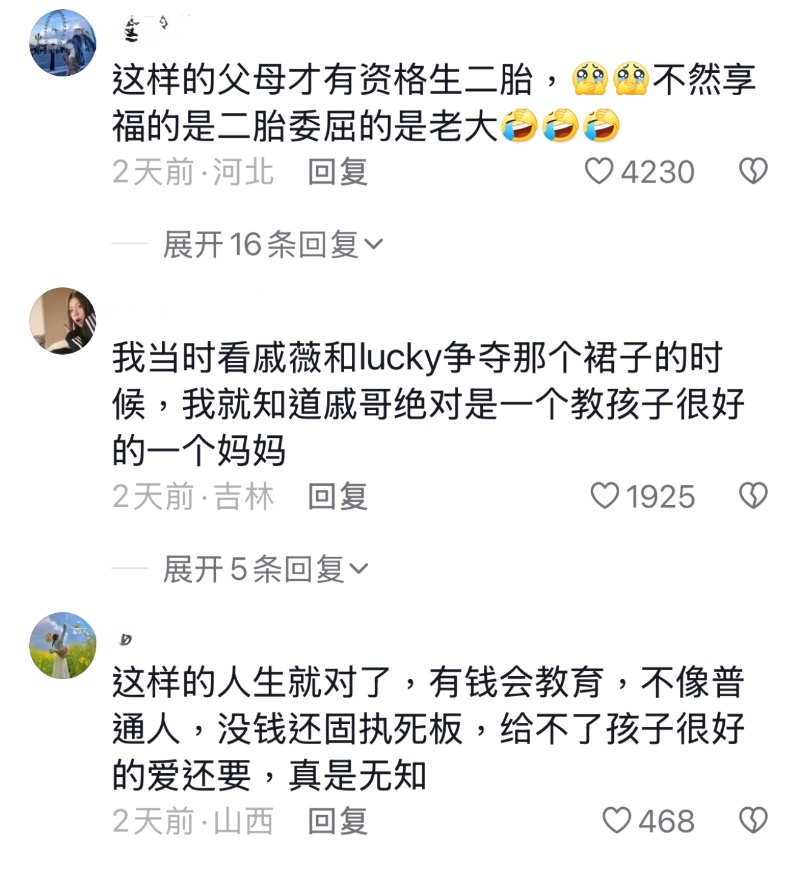This screenshot has height=872, width=800.
Task: Reply to the comment from Shanxi
Action: (x=338, y=821)
